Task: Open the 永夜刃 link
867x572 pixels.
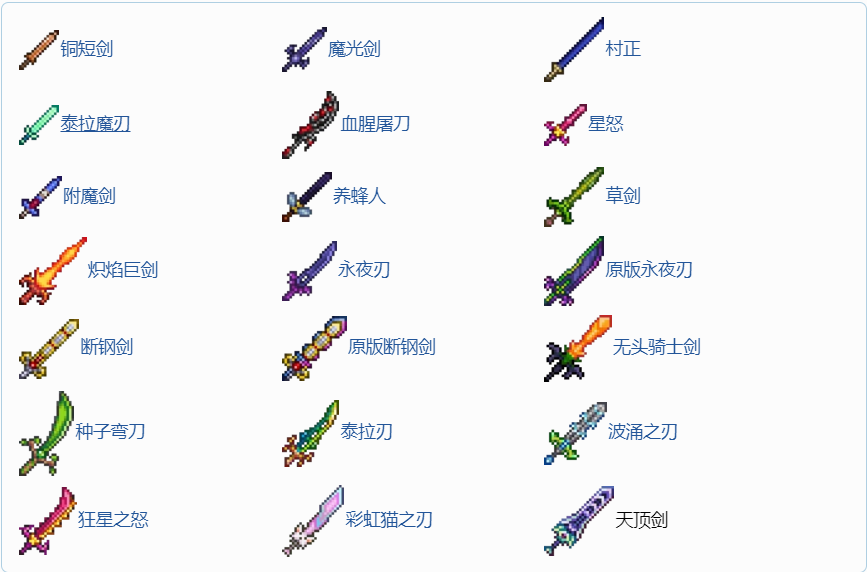Action: pyautogui.click(x=364, y=269)
